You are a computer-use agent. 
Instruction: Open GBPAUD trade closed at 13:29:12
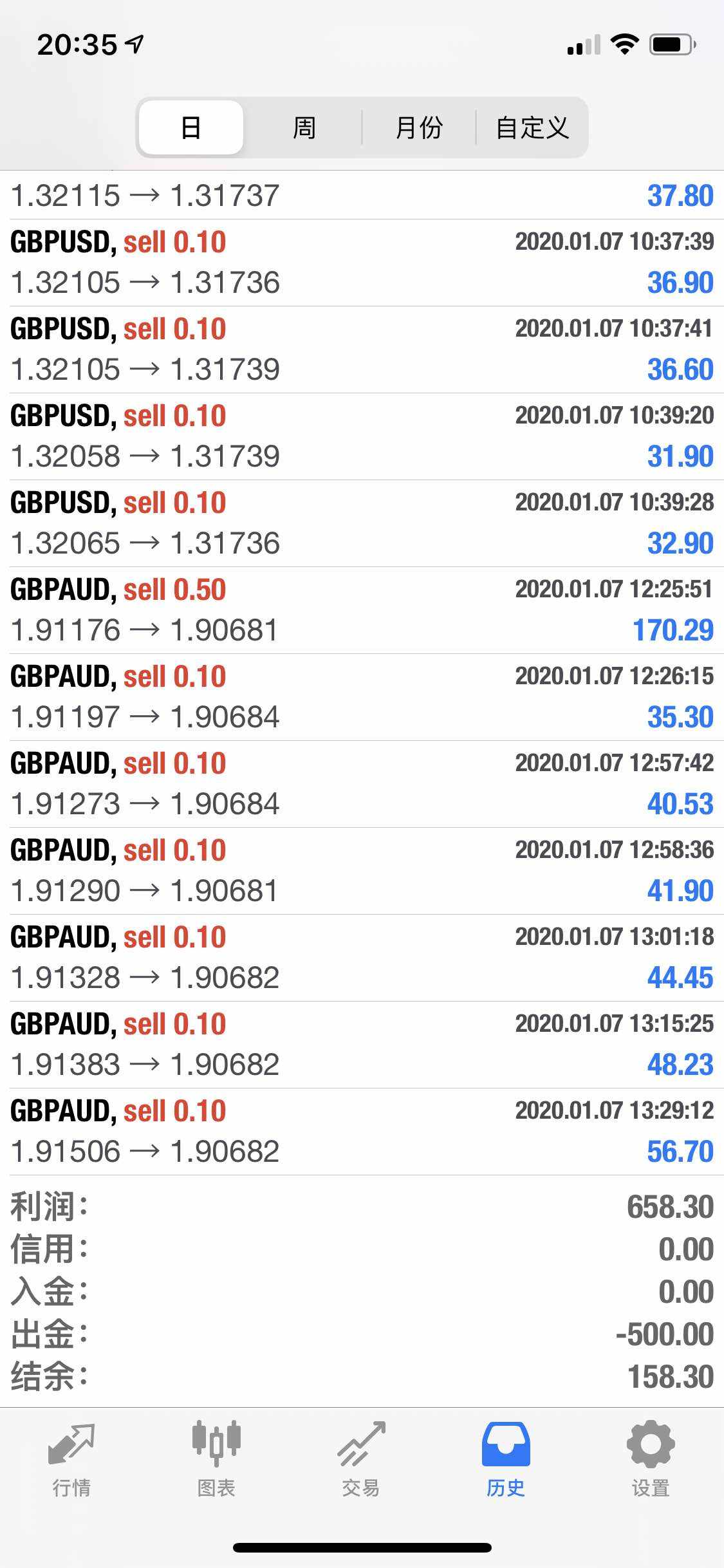pyautogui.click(x=362, y=1132)
